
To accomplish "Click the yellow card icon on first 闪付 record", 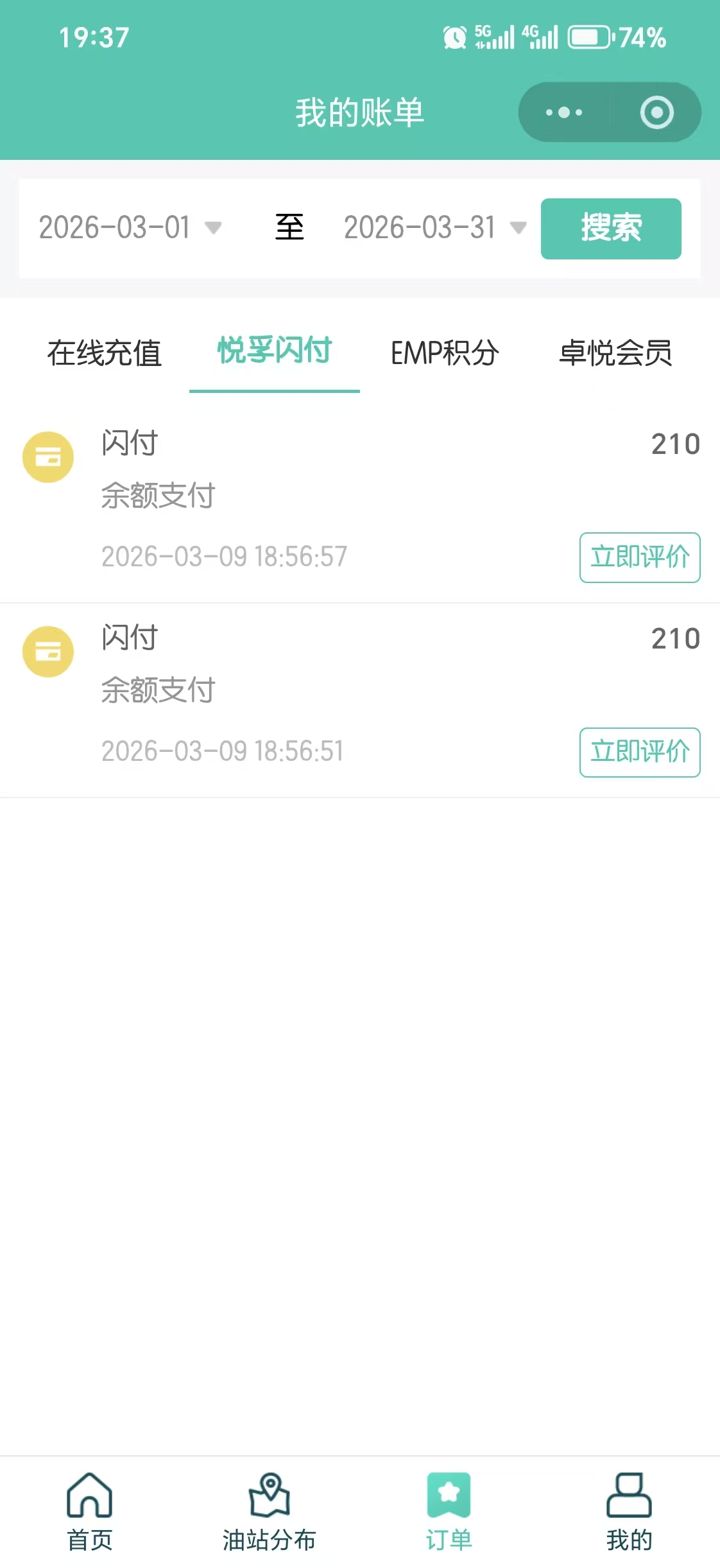I will [48, 457].
